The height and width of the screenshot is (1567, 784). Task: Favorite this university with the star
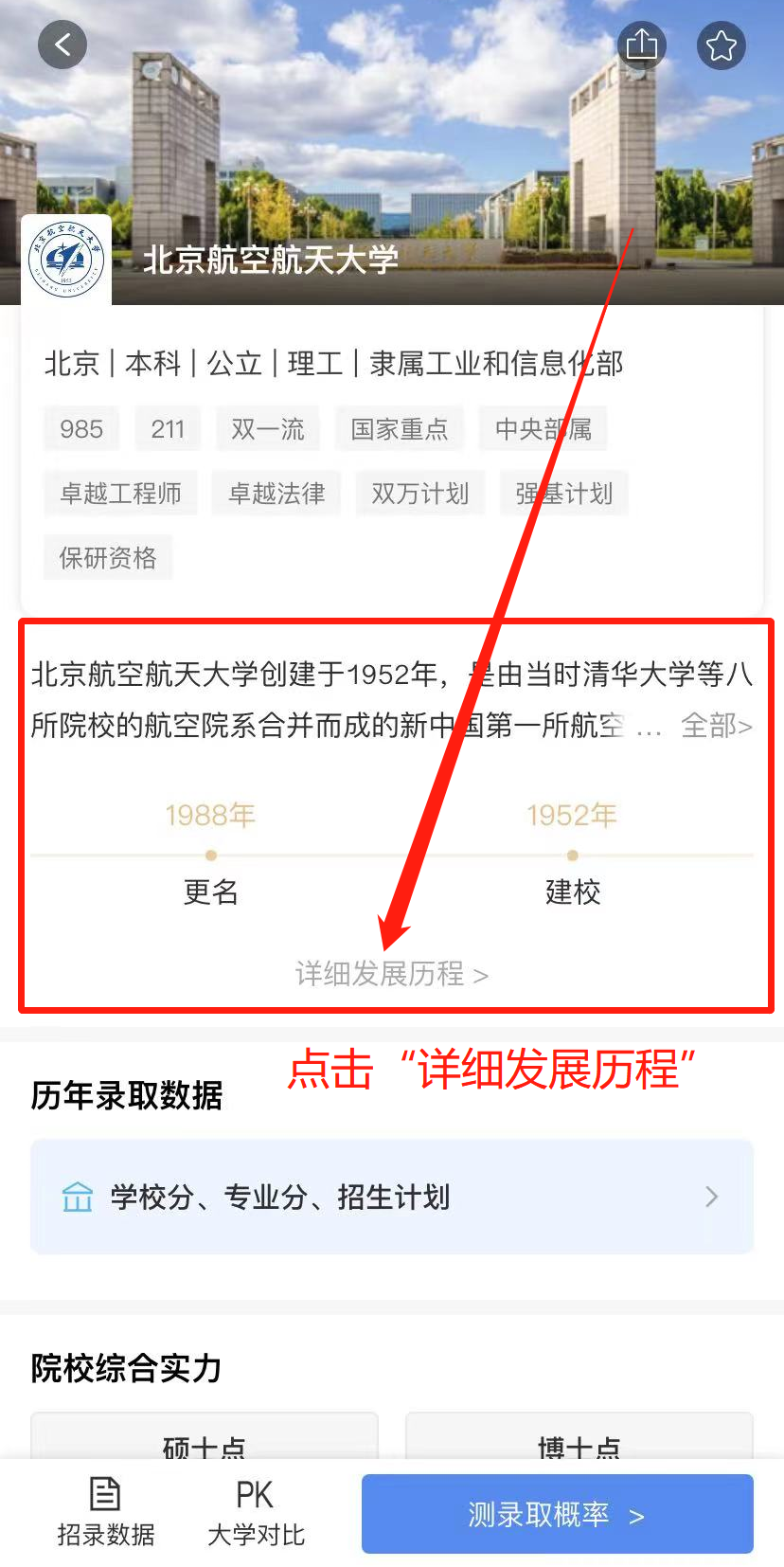tap(721, 45)
